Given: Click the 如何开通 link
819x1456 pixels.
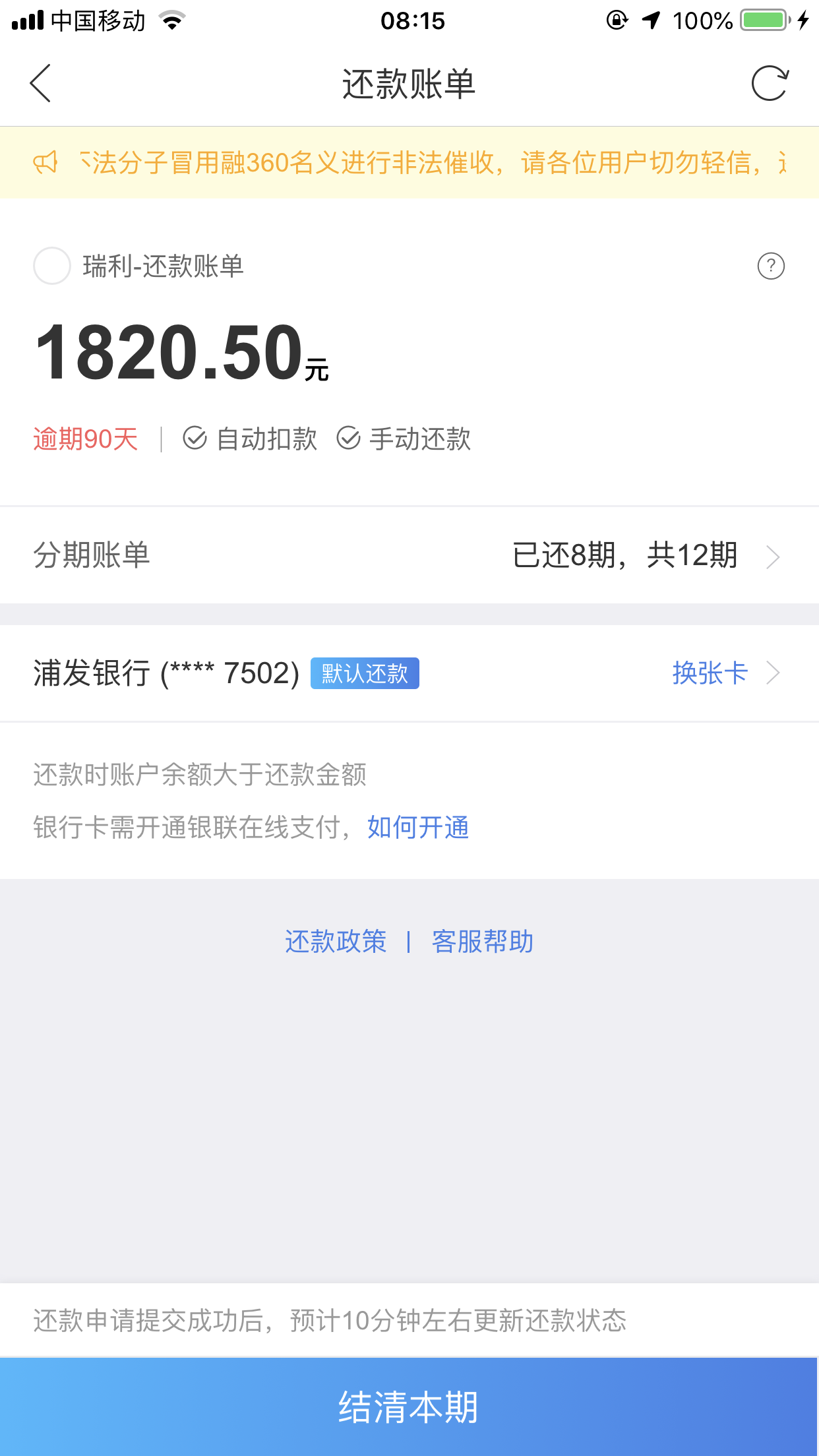Looking at the screenshot, I should (418, 828).
